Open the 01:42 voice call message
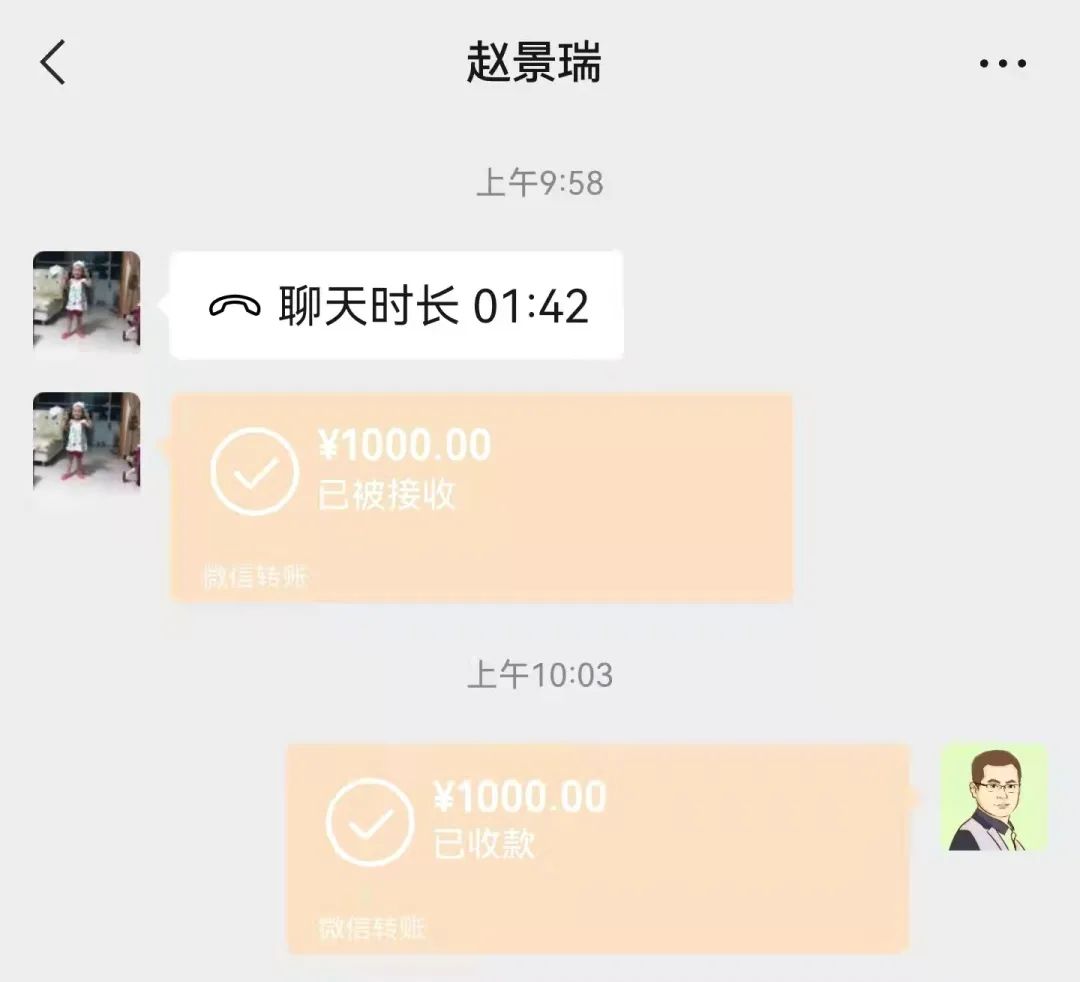 point(397,305)
